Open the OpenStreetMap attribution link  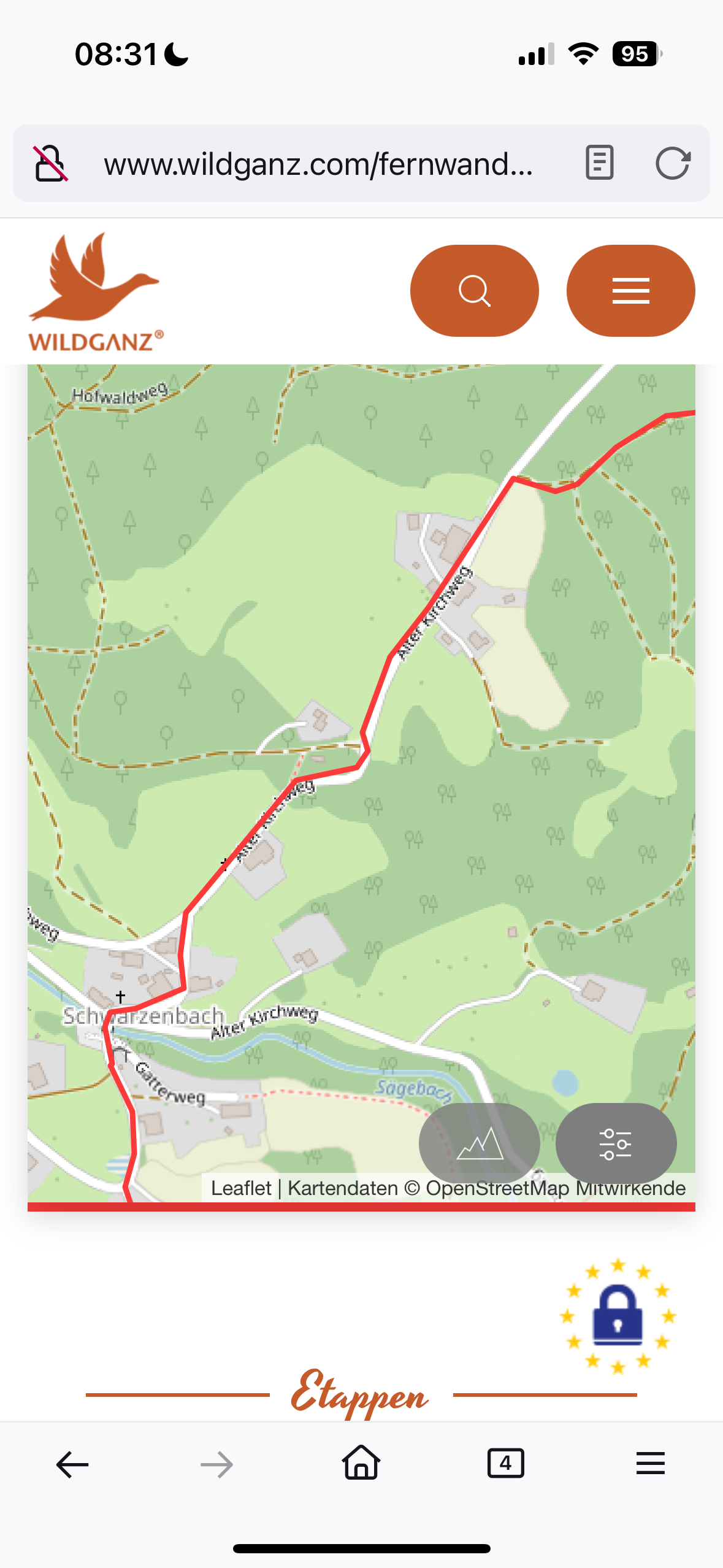tap(497, 1188)
